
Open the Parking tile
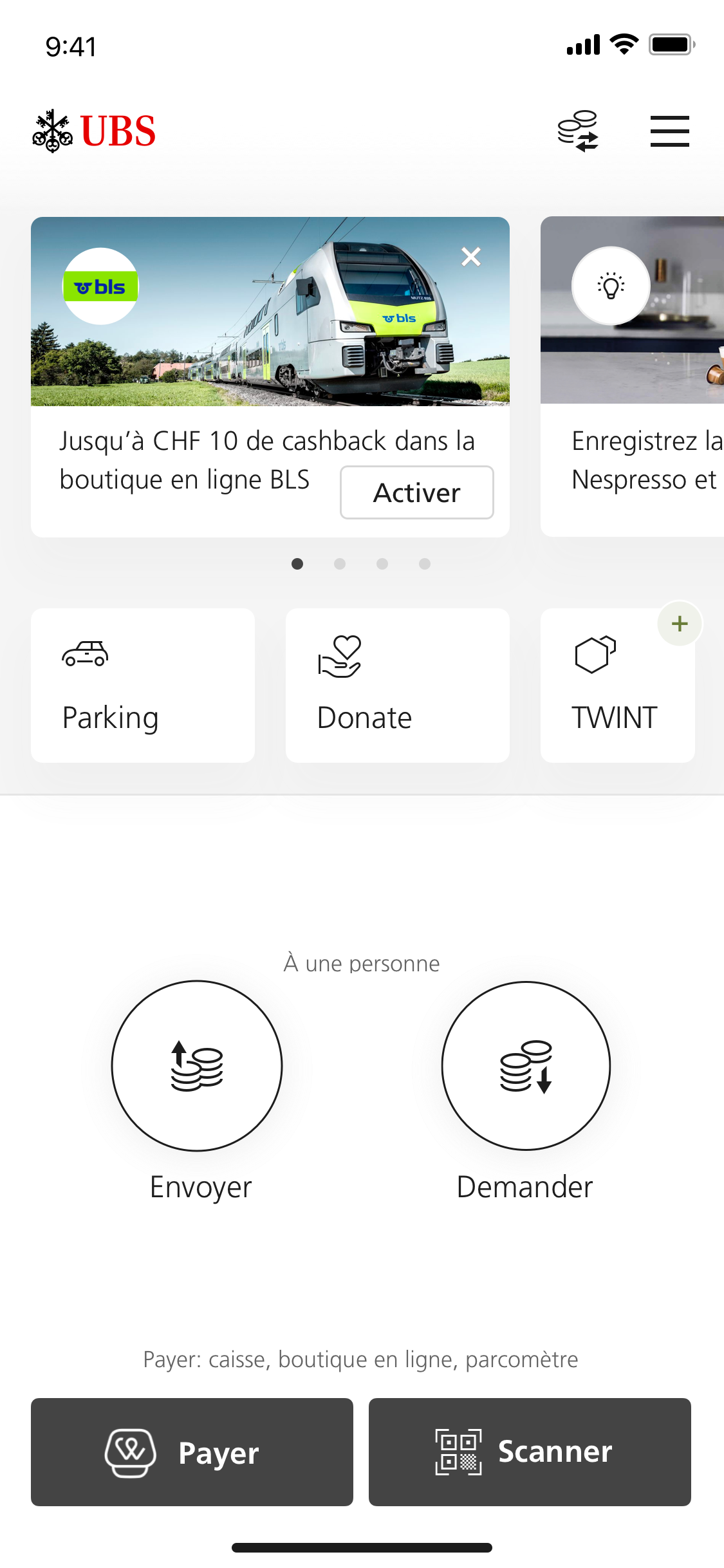pos(142,685)
